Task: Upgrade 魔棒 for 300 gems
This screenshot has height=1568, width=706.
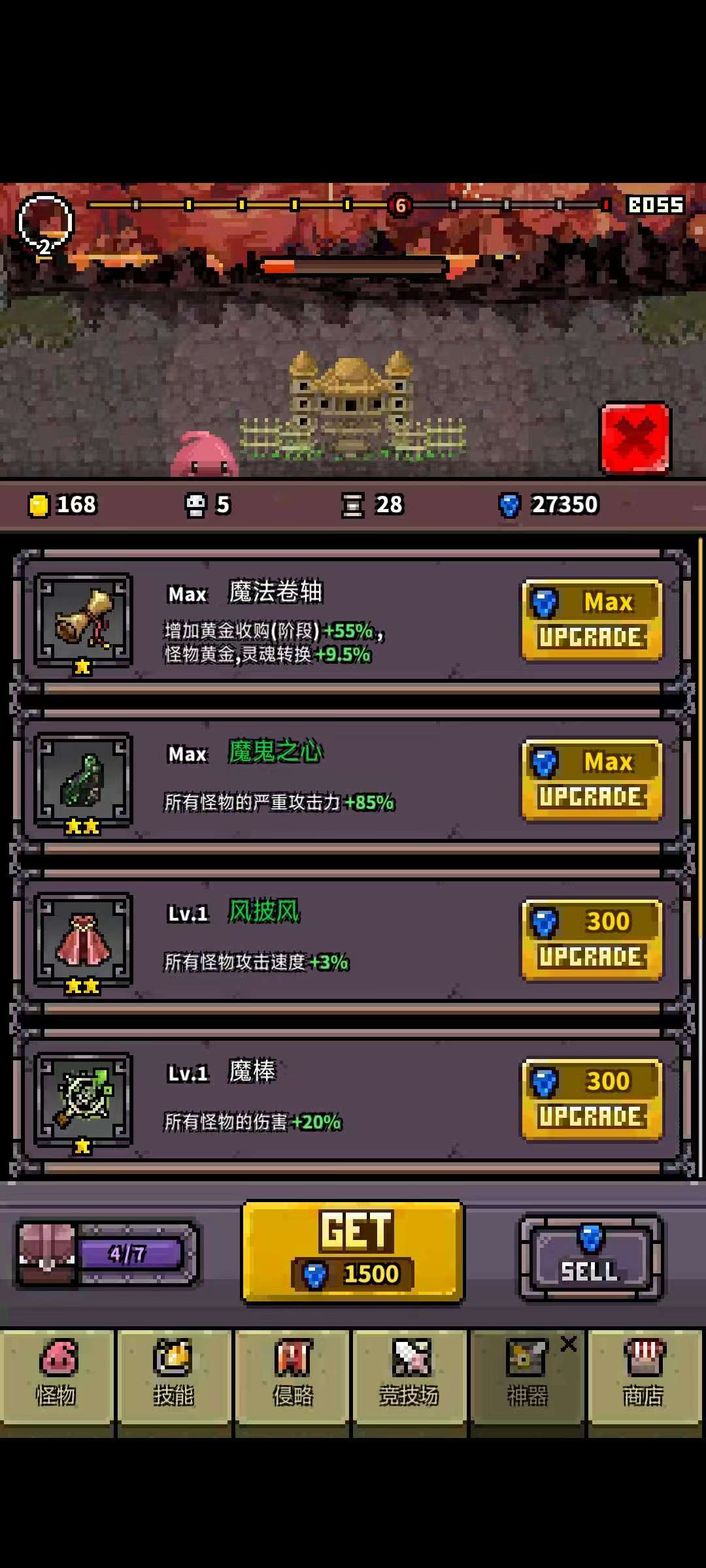Action: pyautogui.click(x=592, y=1100)
